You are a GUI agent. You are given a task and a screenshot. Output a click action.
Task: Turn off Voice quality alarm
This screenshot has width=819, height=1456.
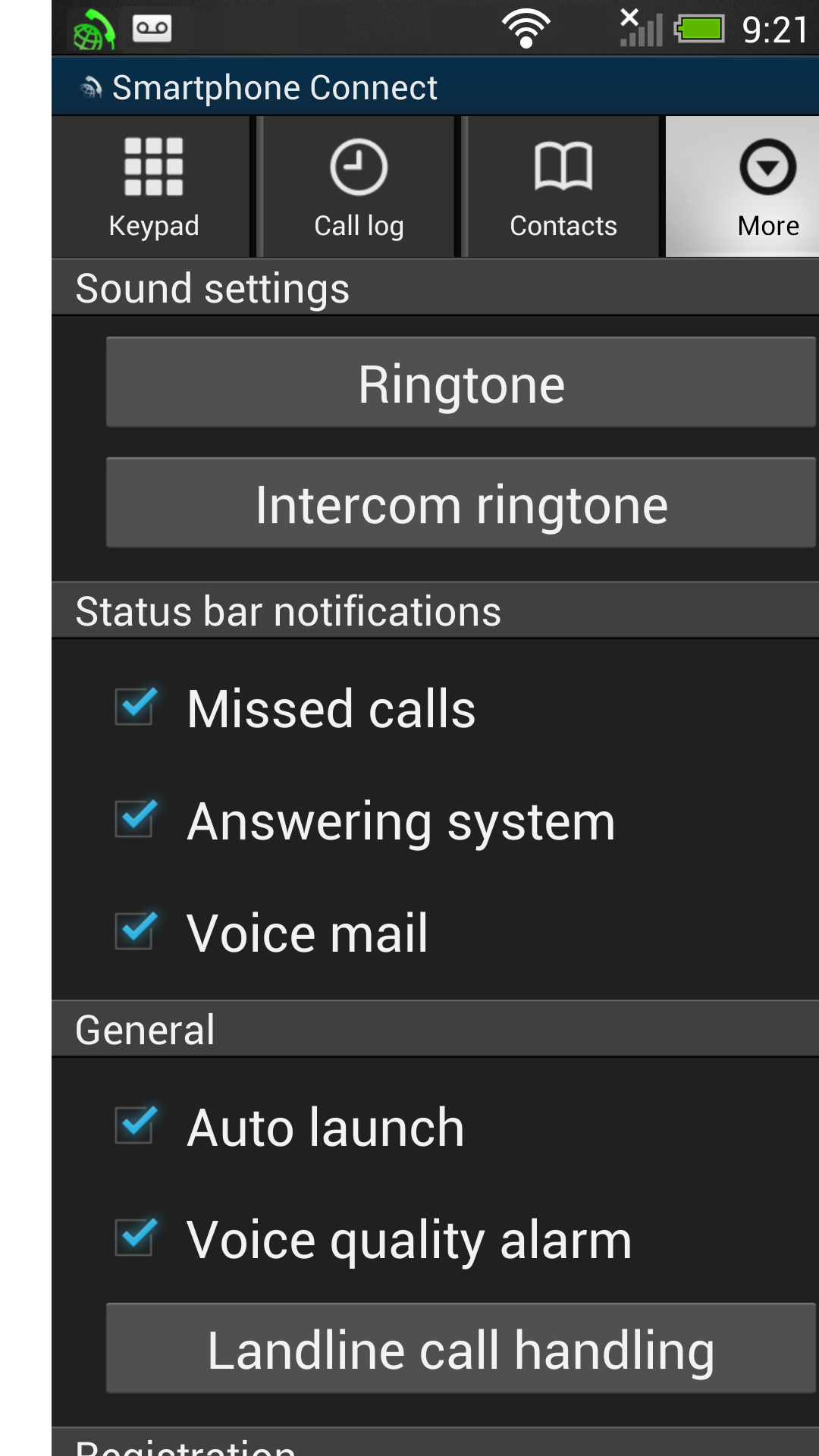(x=135, y=1239)
